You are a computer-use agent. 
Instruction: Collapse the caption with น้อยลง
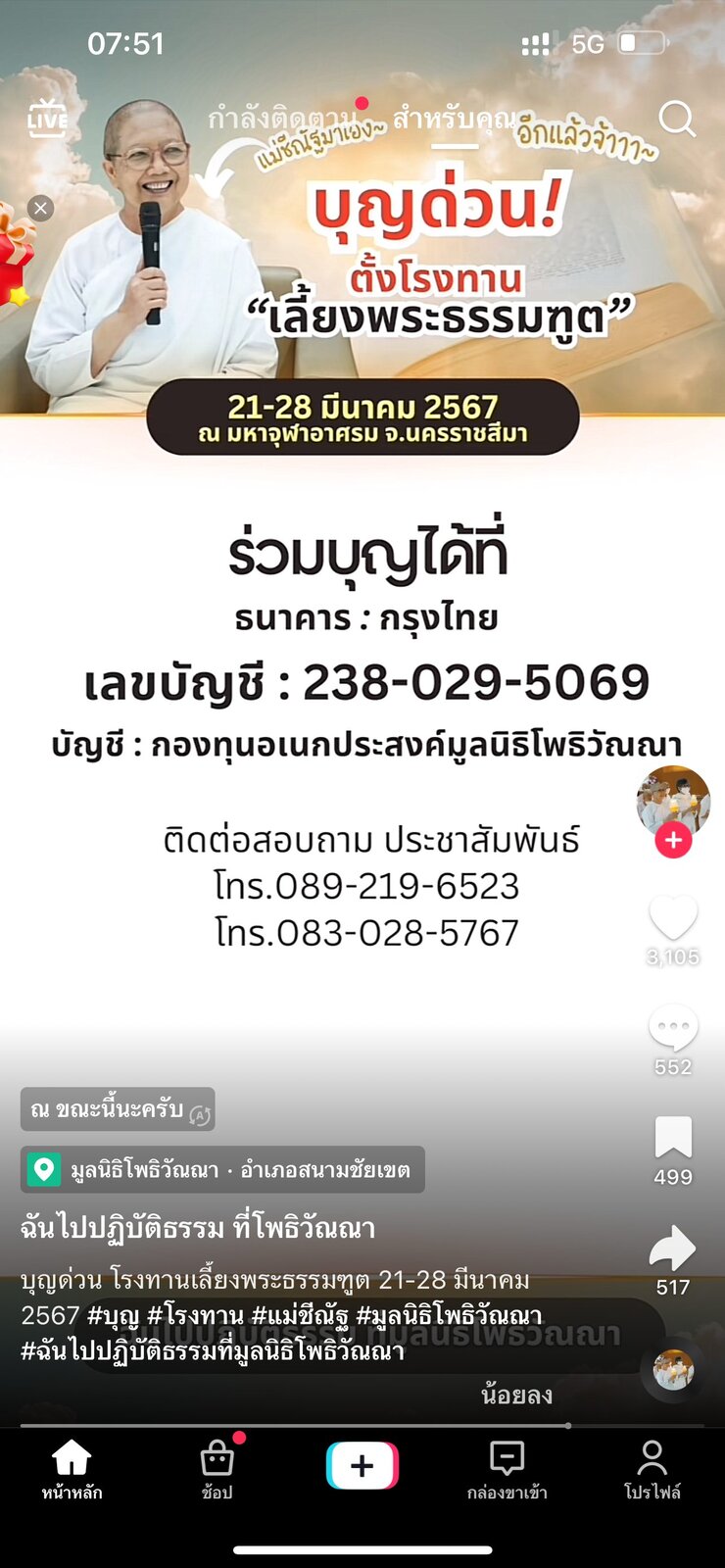click(x=516, y=1395)
